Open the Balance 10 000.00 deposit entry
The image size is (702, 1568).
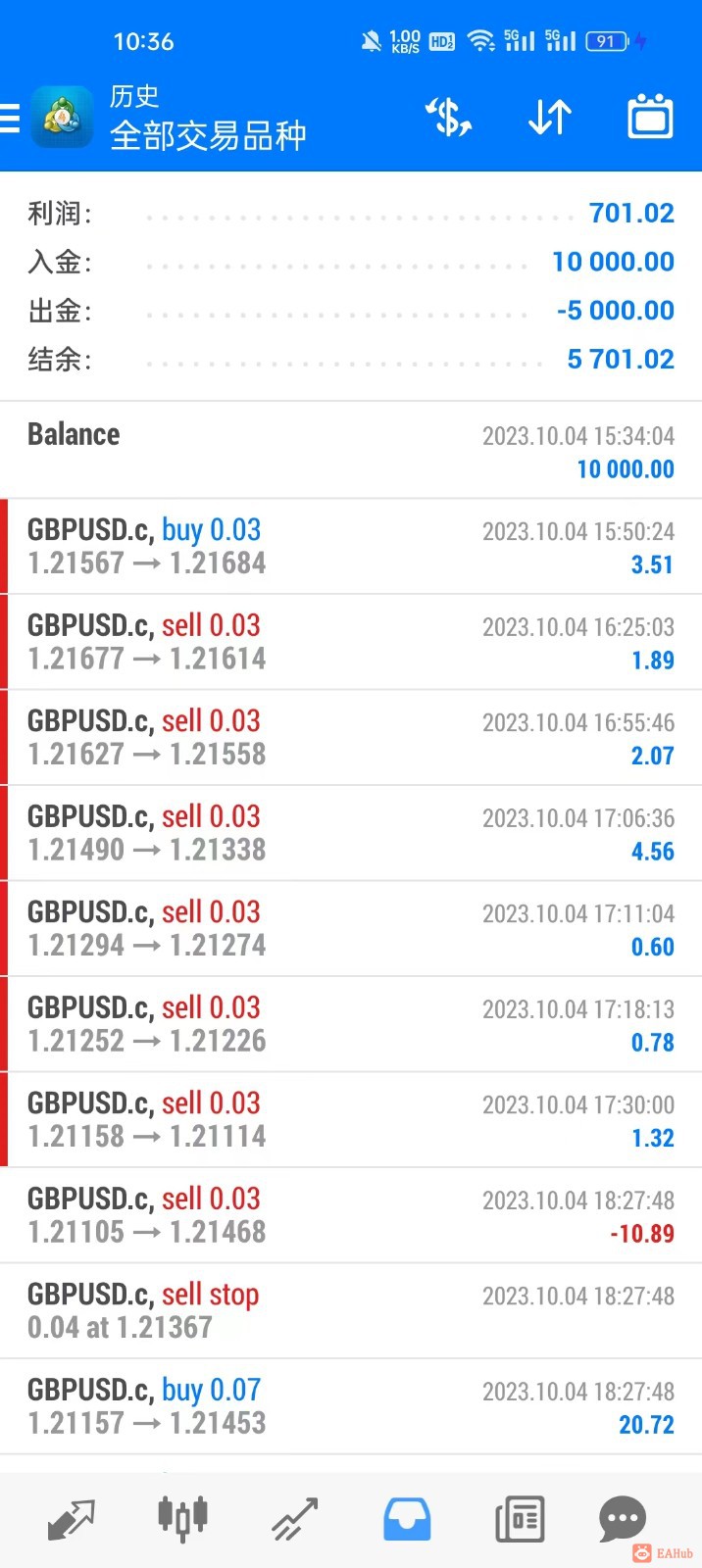click(351, 451)
